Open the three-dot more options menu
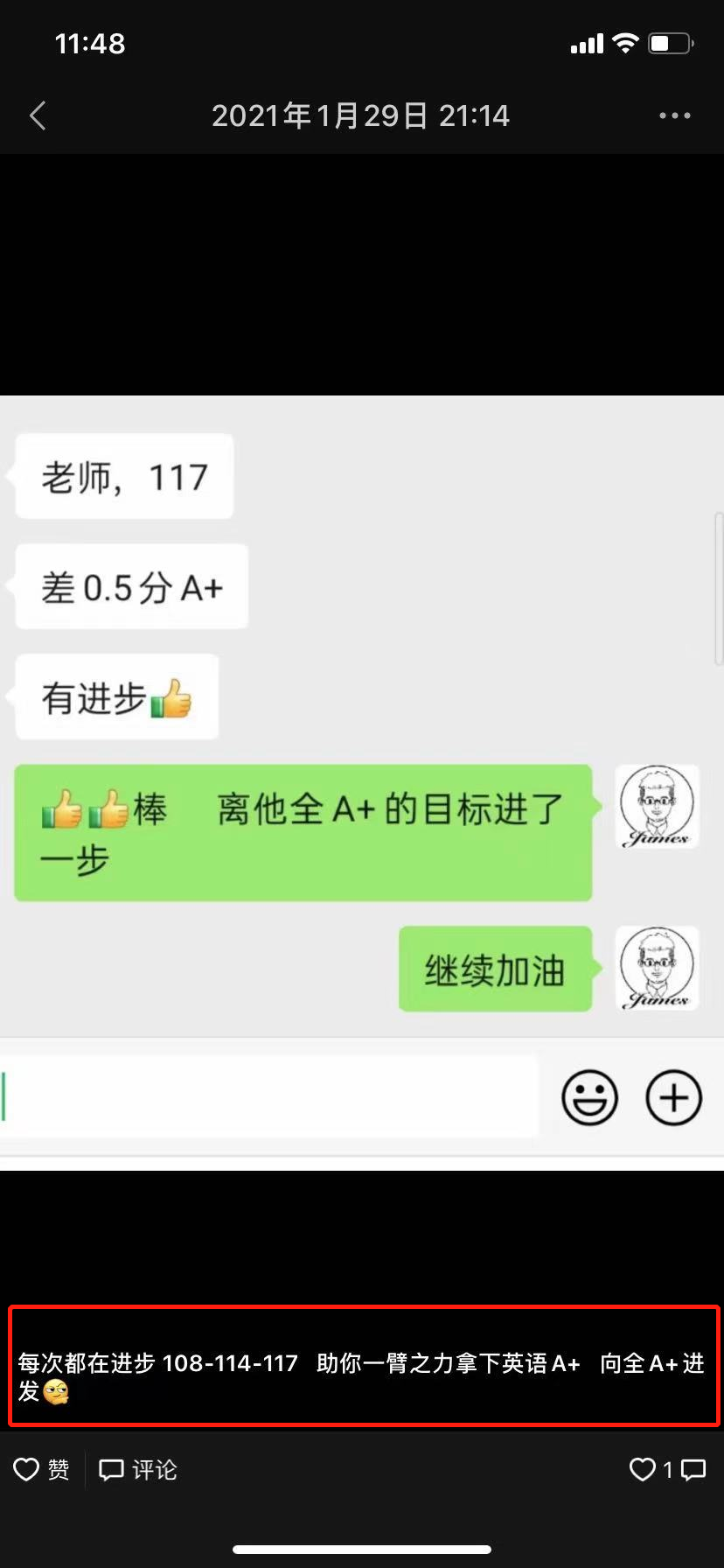Image resolution: width=724 pixels, height=1568 pixels. [x=674, y=115]
